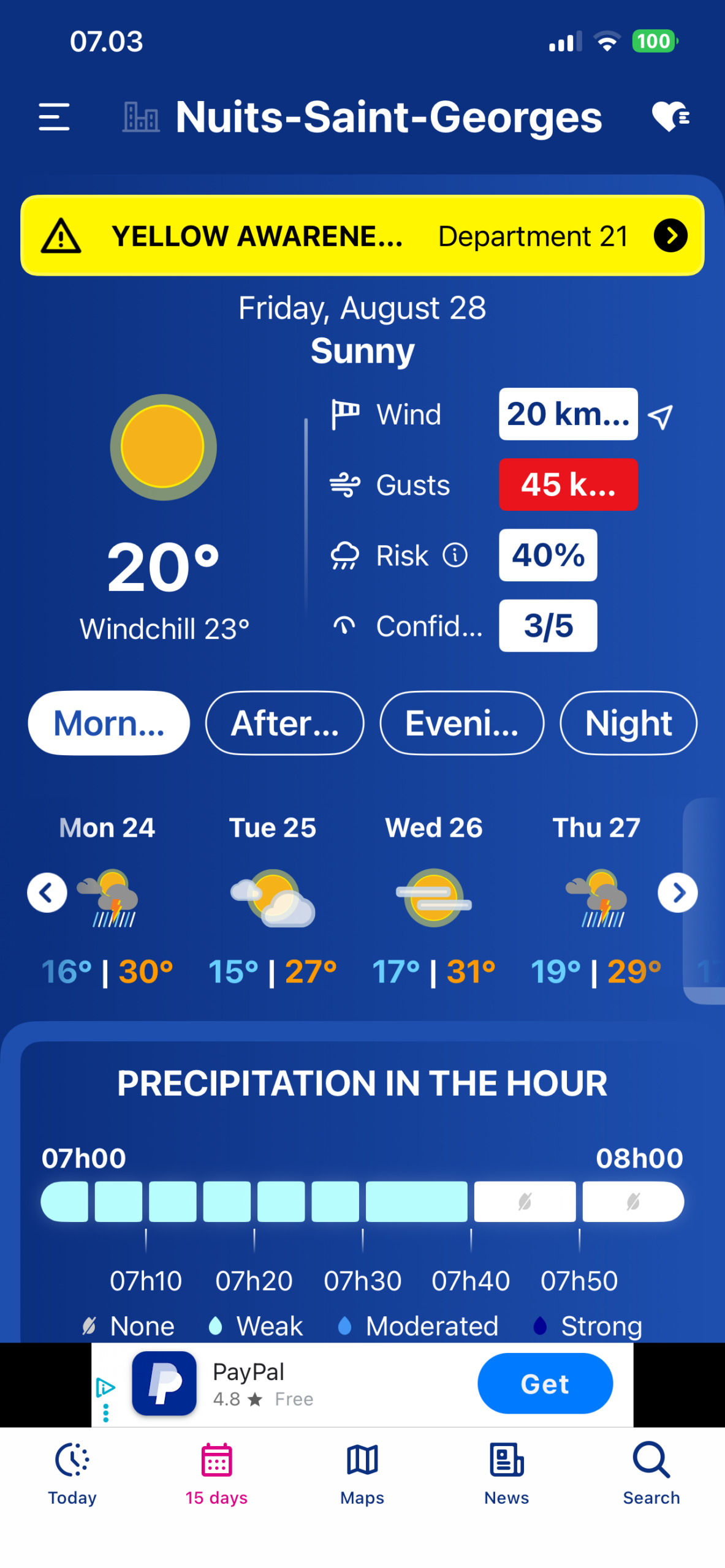This screenshot has width=725, height=1568.
Task: Switch to the Night forecast
Action: [x=628, y=723]
